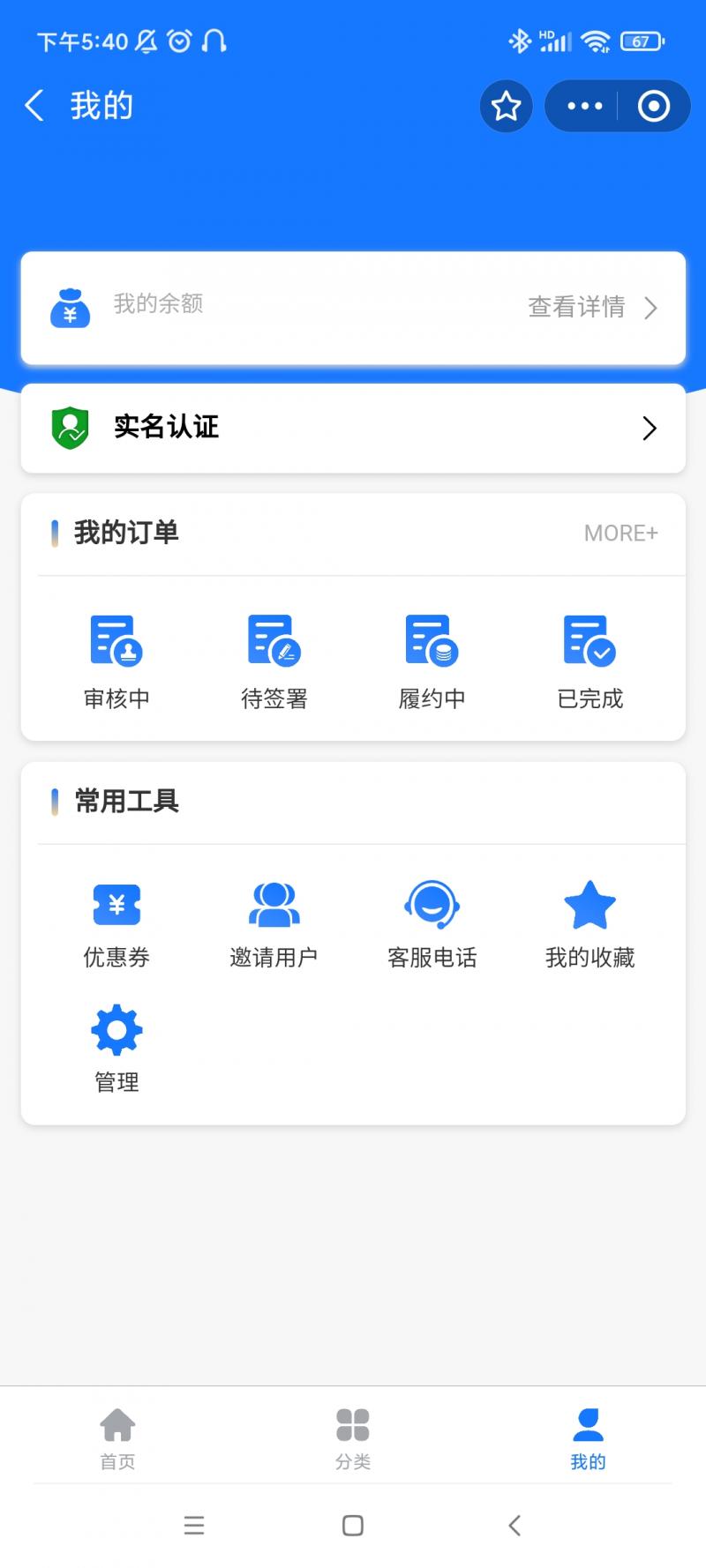
Task: Open the three-dot overflow menu
Action: (584, 107)
